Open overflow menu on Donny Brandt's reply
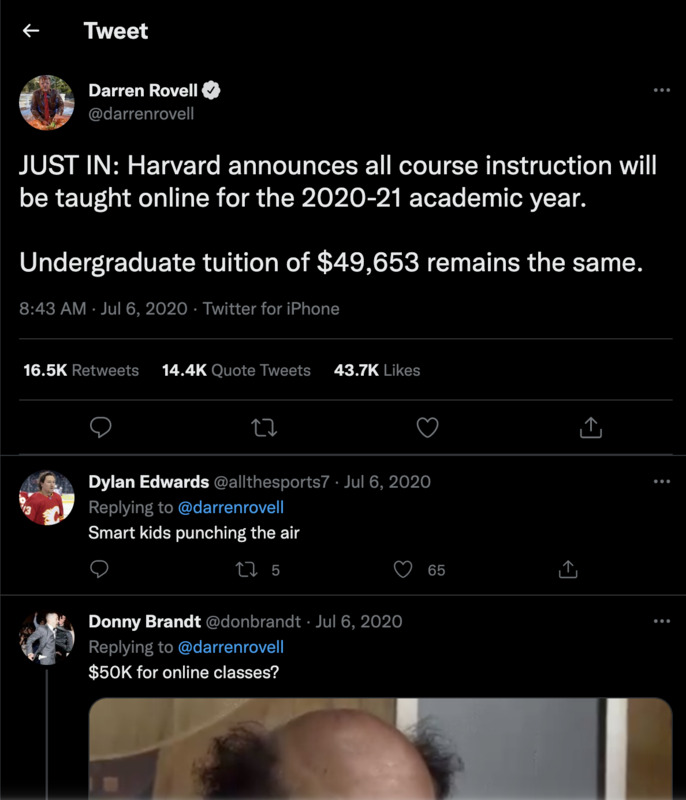686x800 pixels. 660,621
